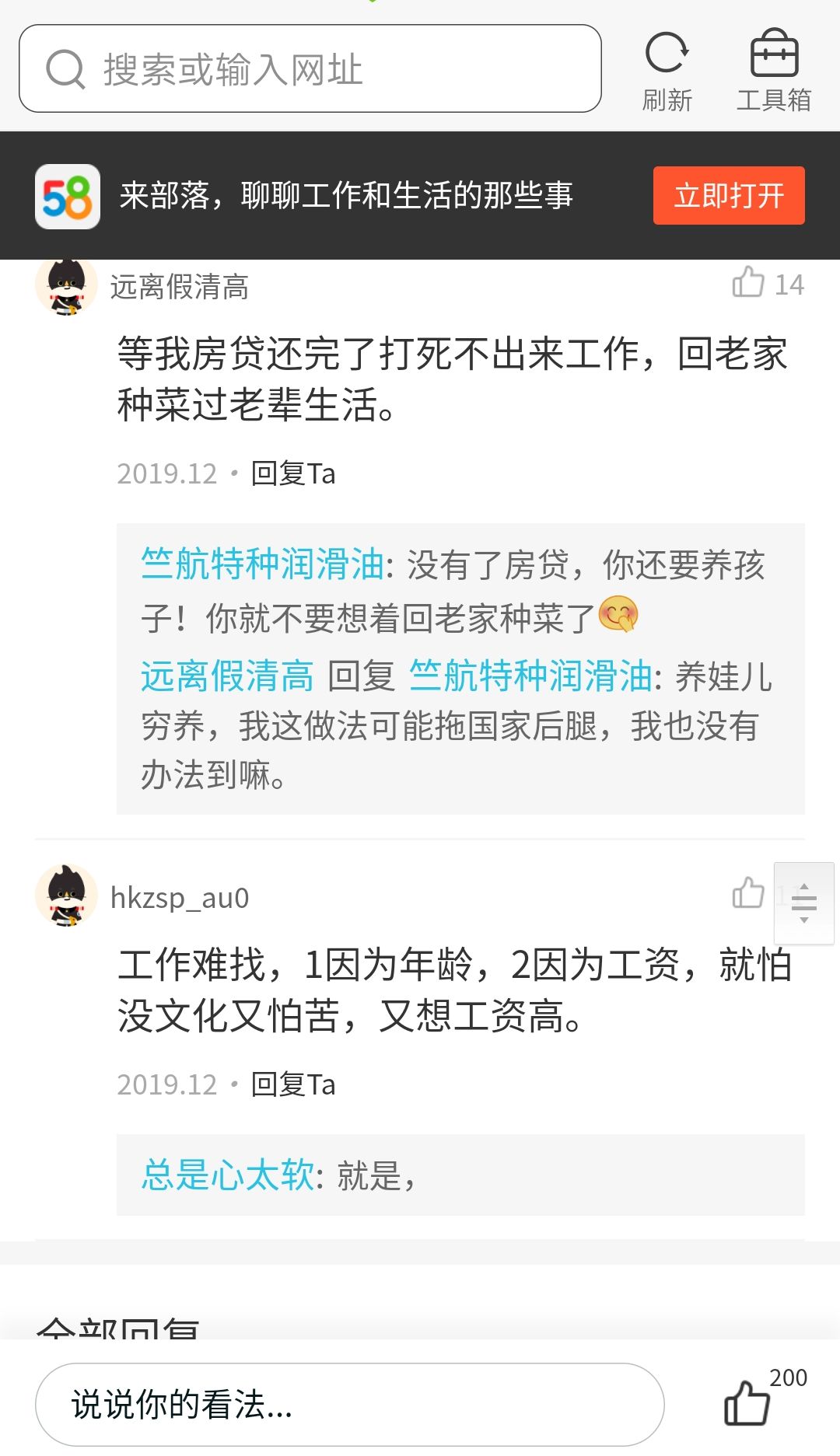Tap the 立即打开 button in the banner

tap(728, 197)
